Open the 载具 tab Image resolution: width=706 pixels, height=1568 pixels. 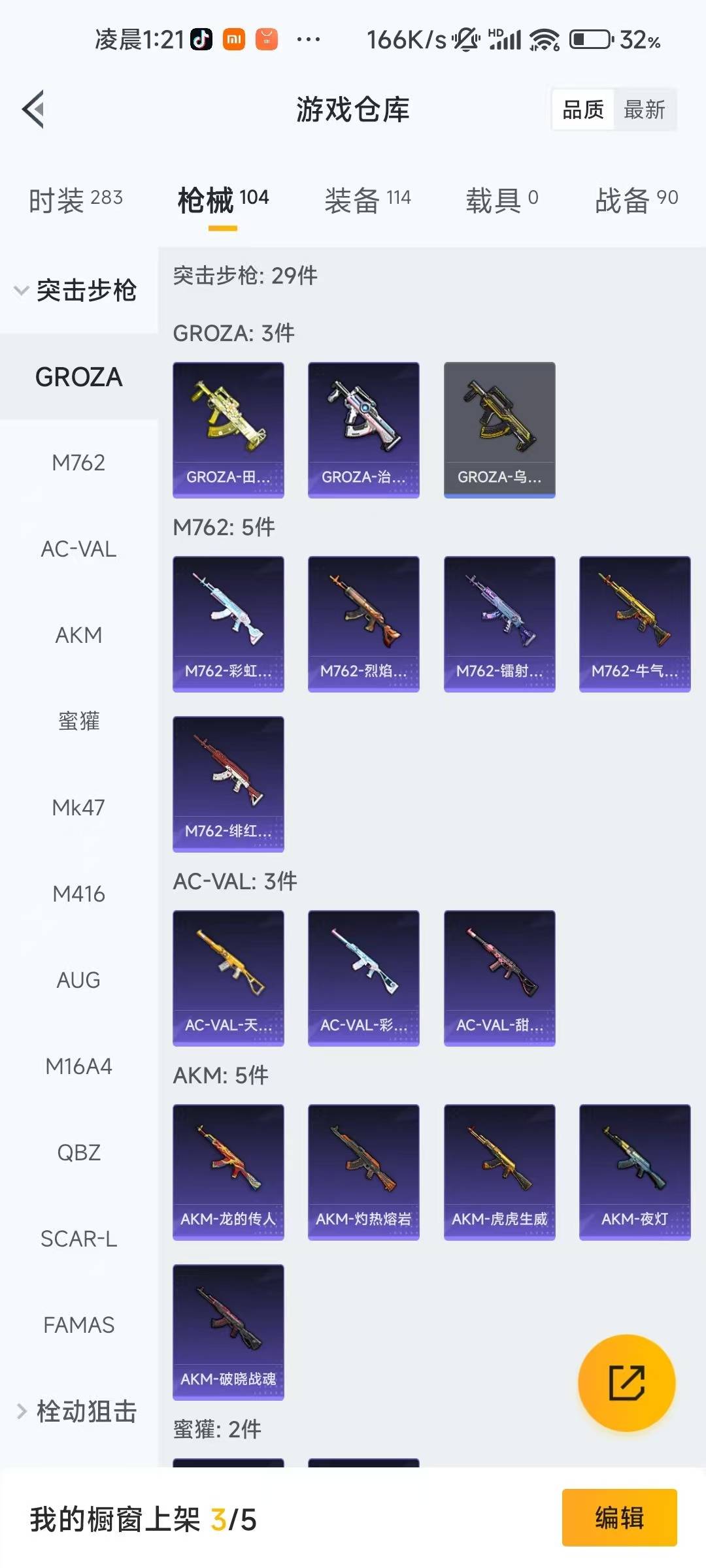pos(502,199)
